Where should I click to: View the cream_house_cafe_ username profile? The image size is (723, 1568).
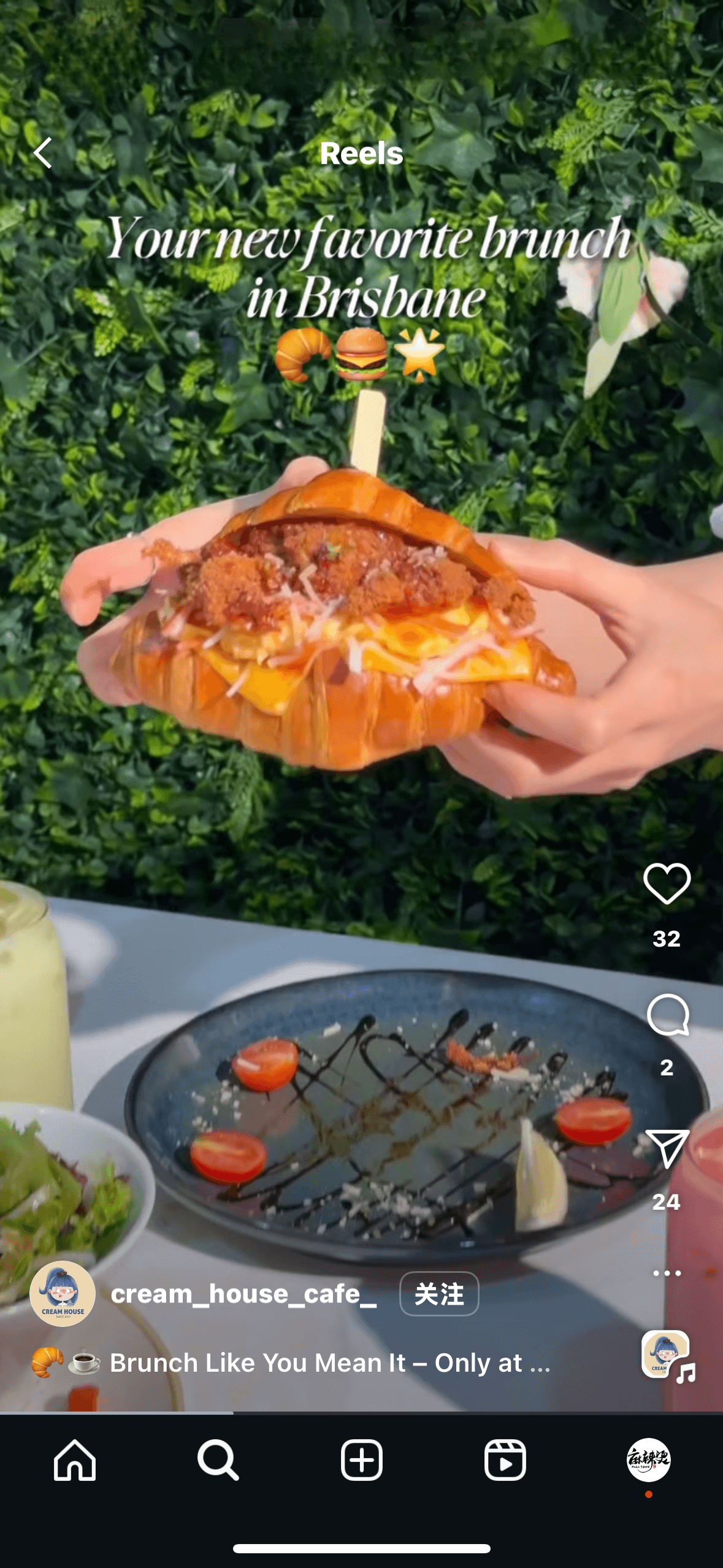(243, 1294)
